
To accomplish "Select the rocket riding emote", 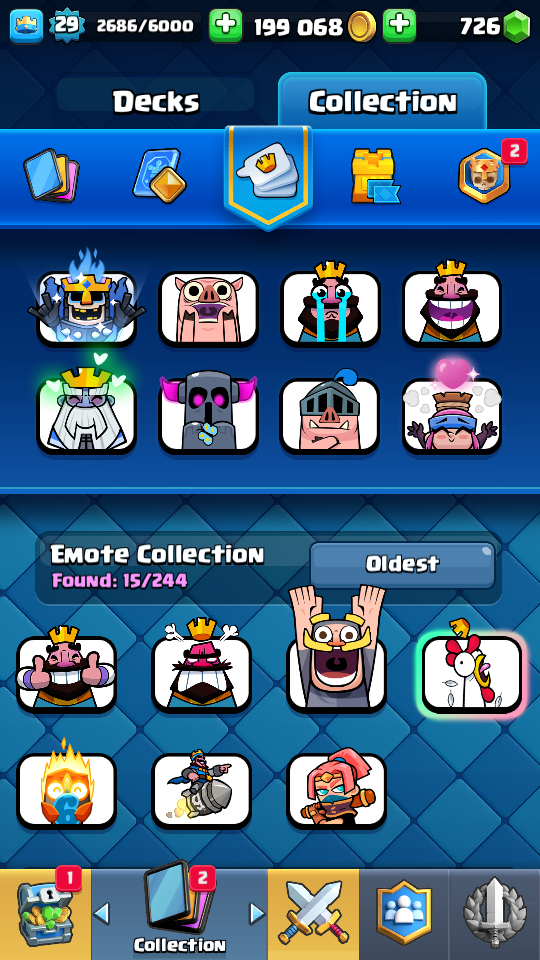I will [x=201, y=791].
